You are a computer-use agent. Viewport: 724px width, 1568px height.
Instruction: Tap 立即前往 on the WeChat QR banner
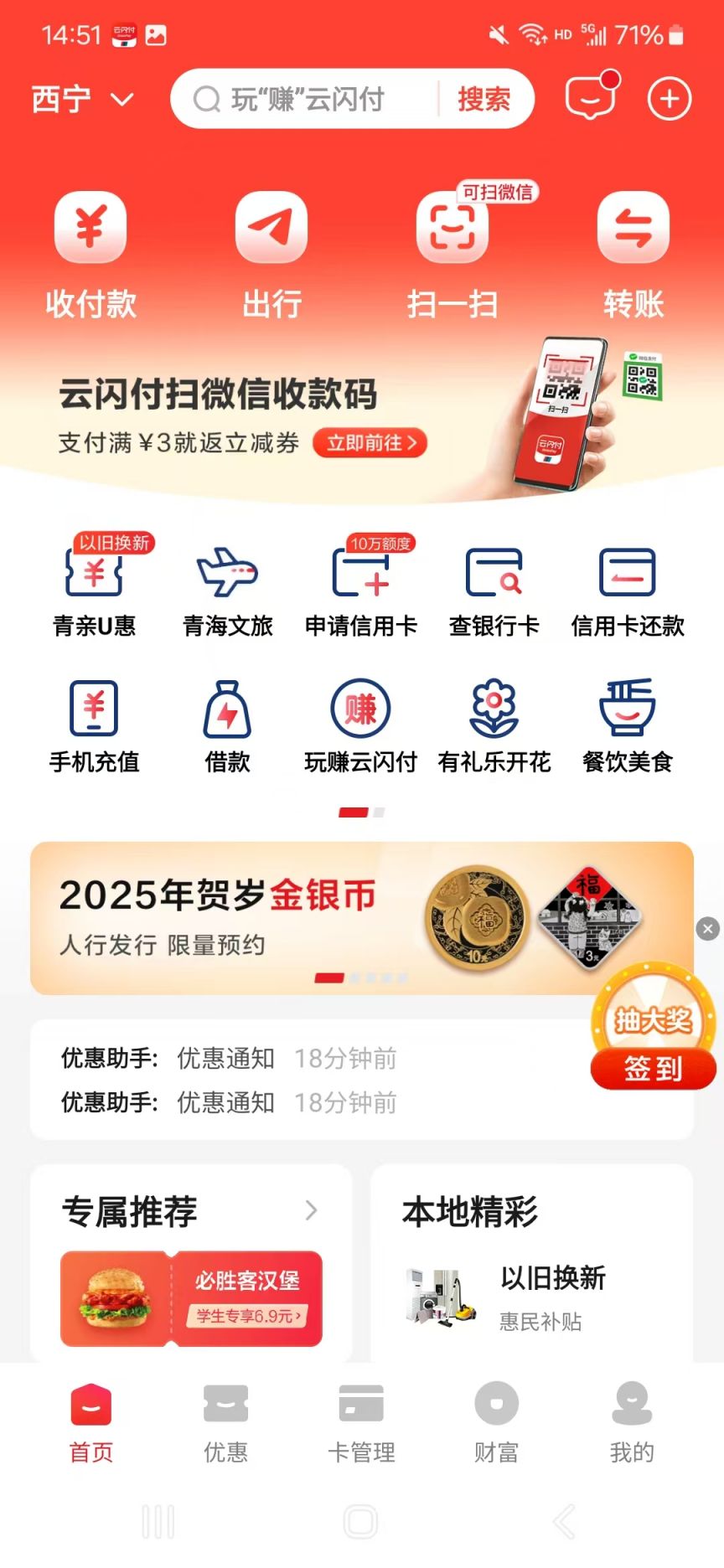[x=370, y=442]
